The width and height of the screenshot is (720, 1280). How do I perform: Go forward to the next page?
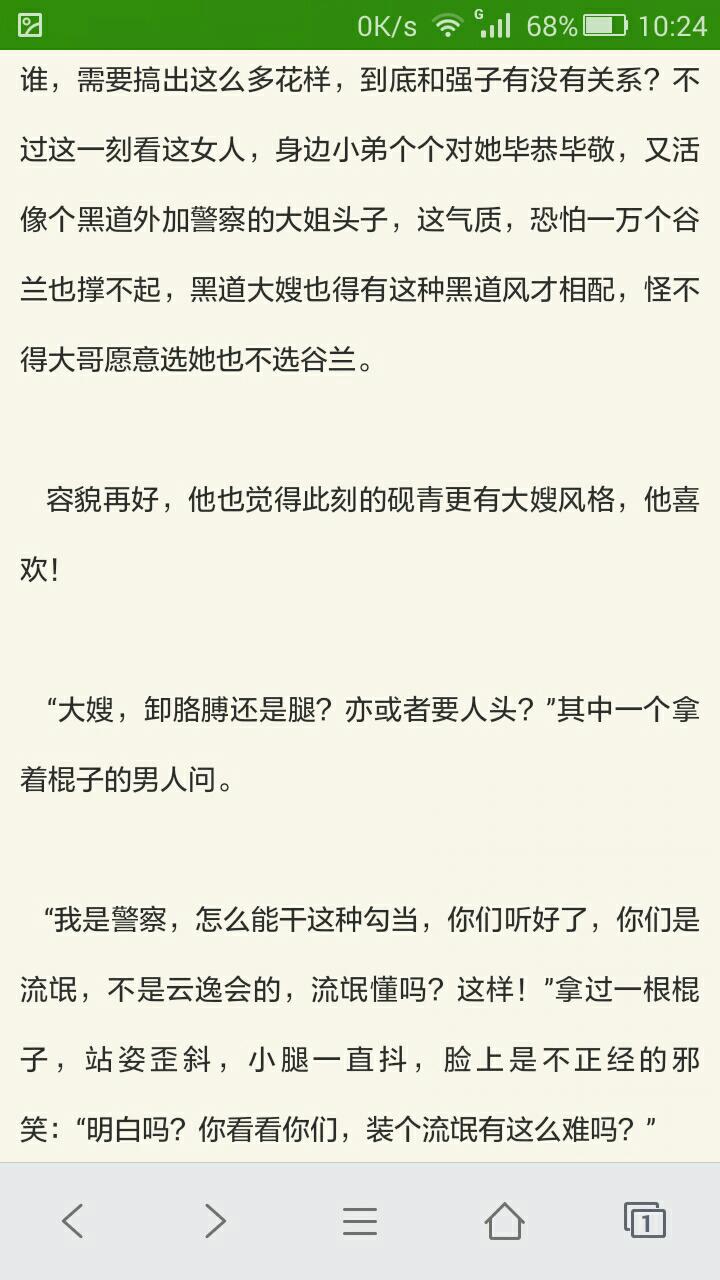coord(216,1221)
